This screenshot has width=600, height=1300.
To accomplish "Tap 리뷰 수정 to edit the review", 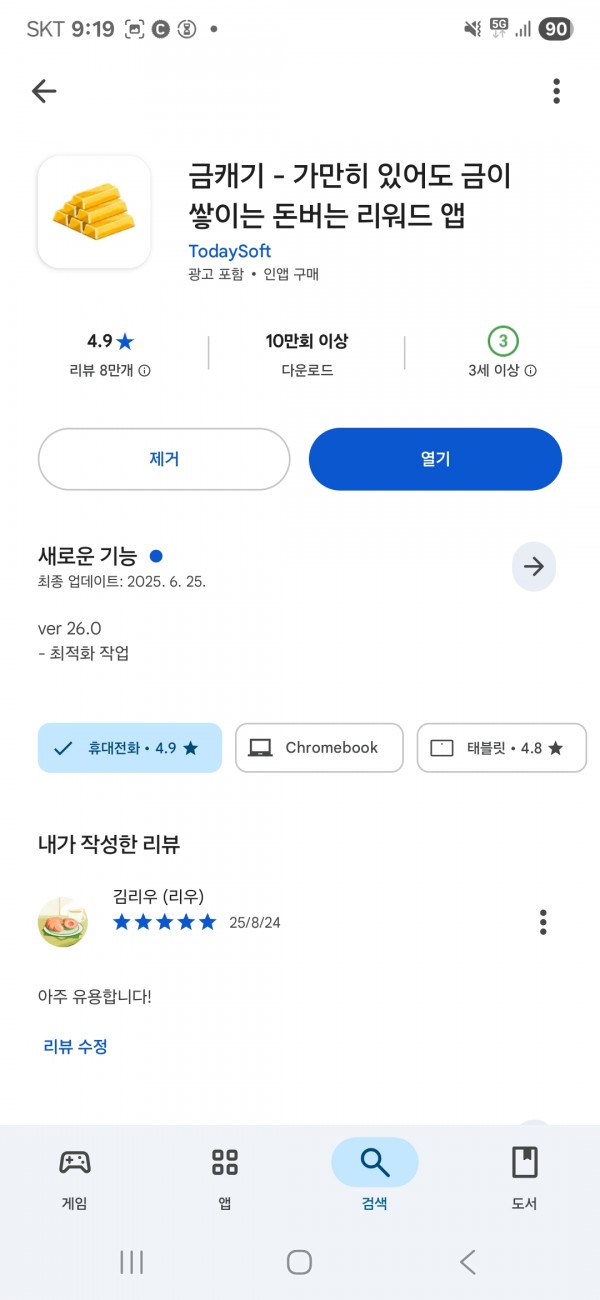I will coord(75,1046).
